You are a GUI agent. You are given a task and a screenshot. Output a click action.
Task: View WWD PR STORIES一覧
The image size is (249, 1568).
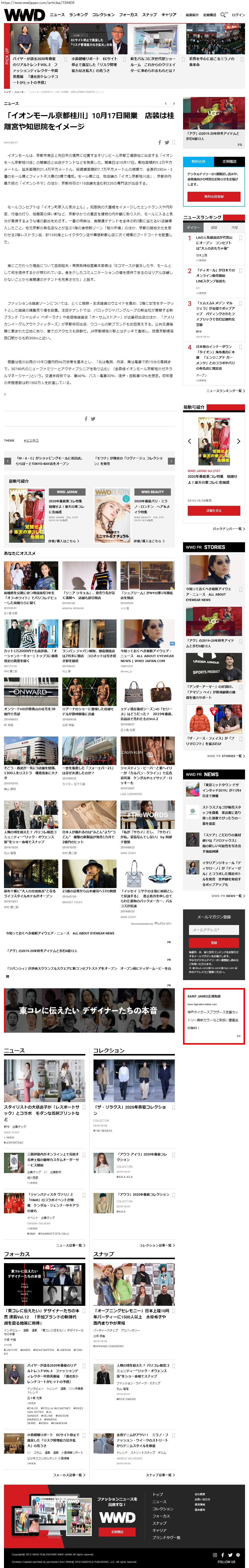coord(225,756)
